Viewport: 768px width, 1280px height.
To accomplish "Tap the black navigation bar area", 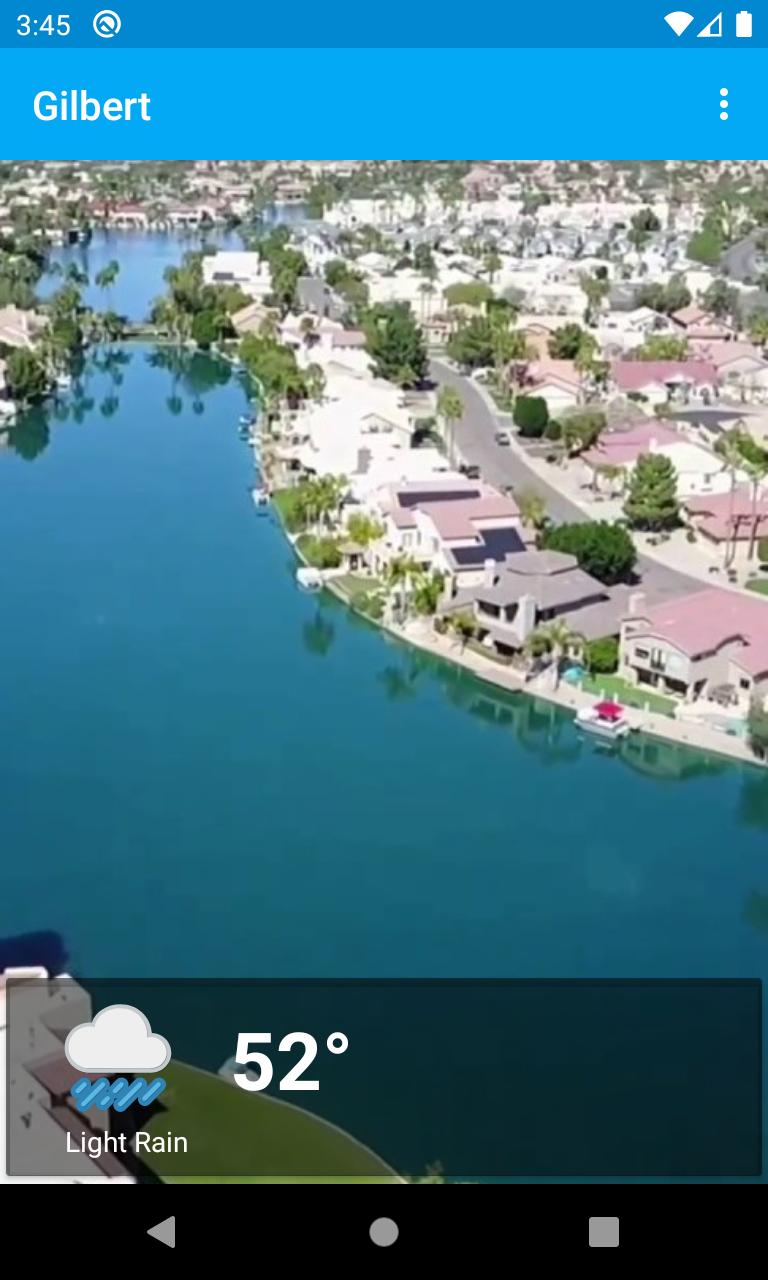I will pos(384,1232).
